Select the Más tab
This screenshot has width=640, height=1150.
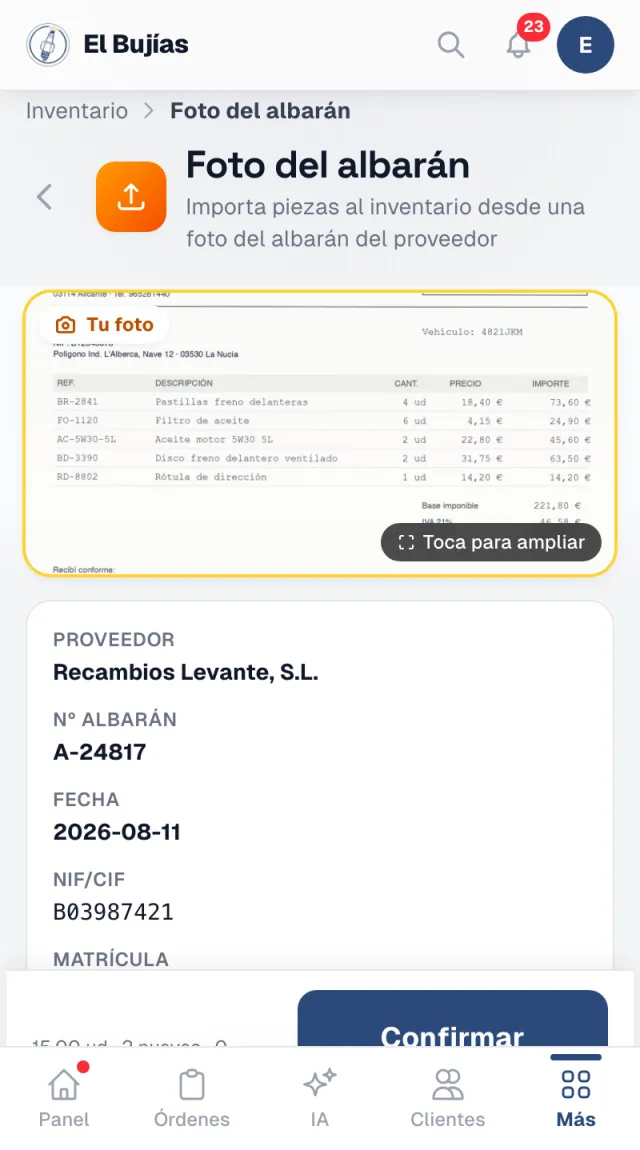[x=575, y=1098]
